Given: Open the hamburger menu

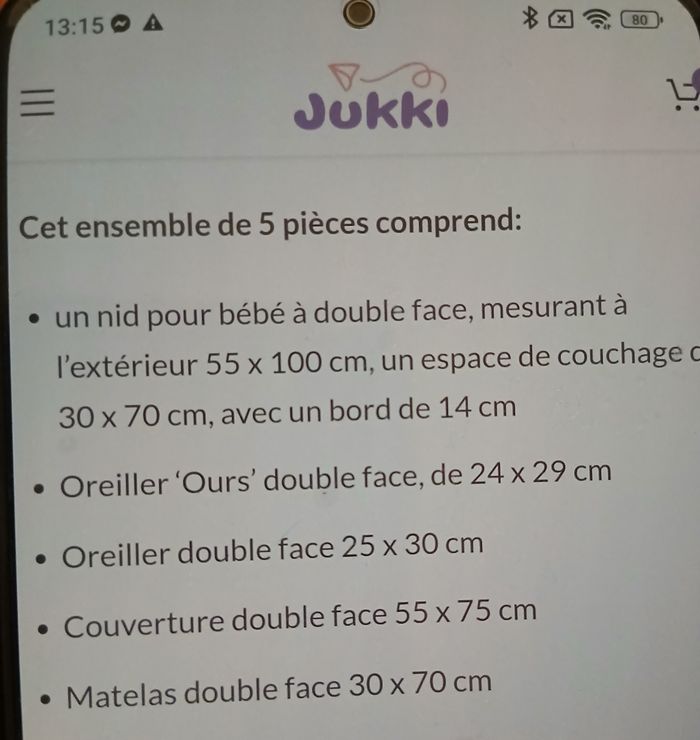Looking at the screenshot, I should click(37, 102).
